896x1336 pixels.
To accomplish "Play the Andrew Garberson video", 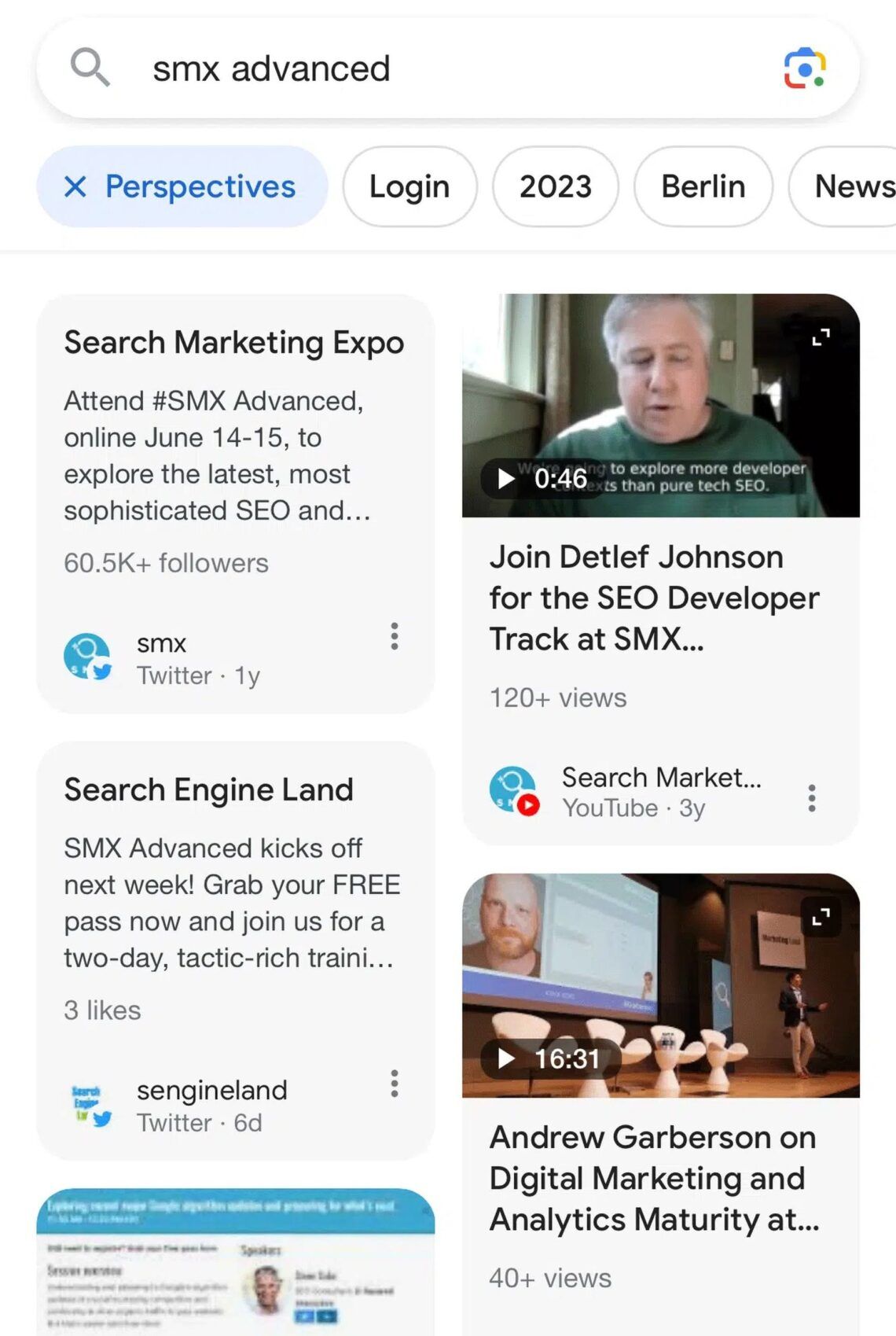I will (507, 1059).
